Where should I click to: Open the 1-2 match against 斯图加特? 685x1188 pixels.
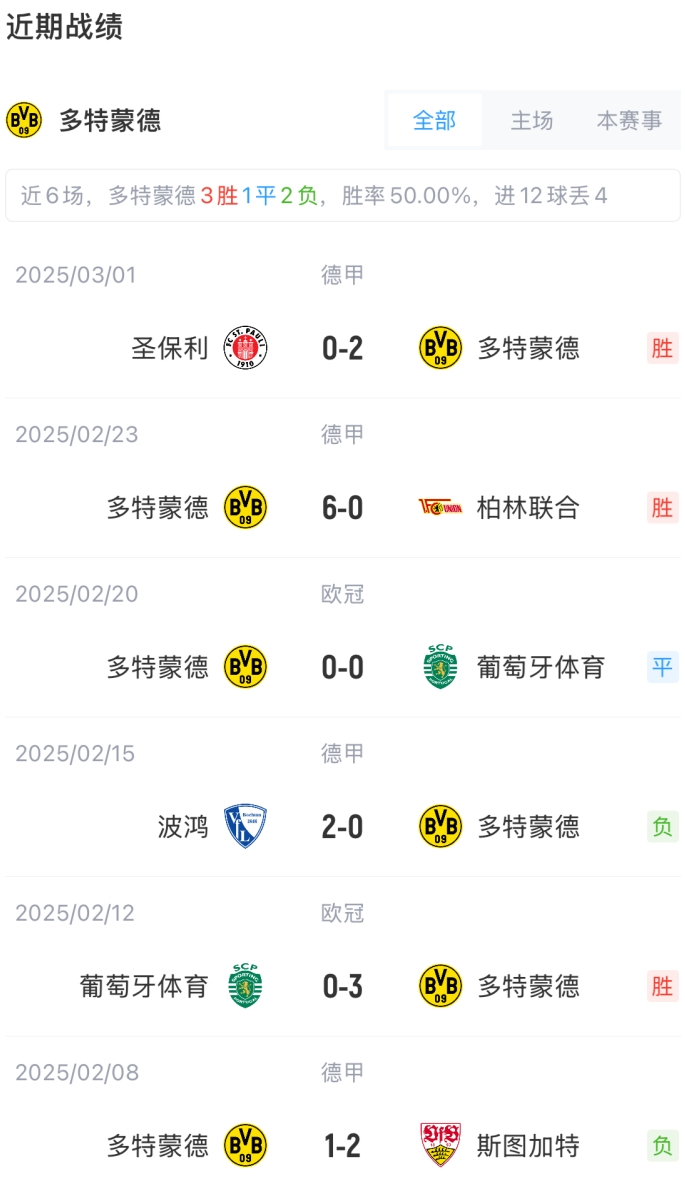pos(342,1146)
